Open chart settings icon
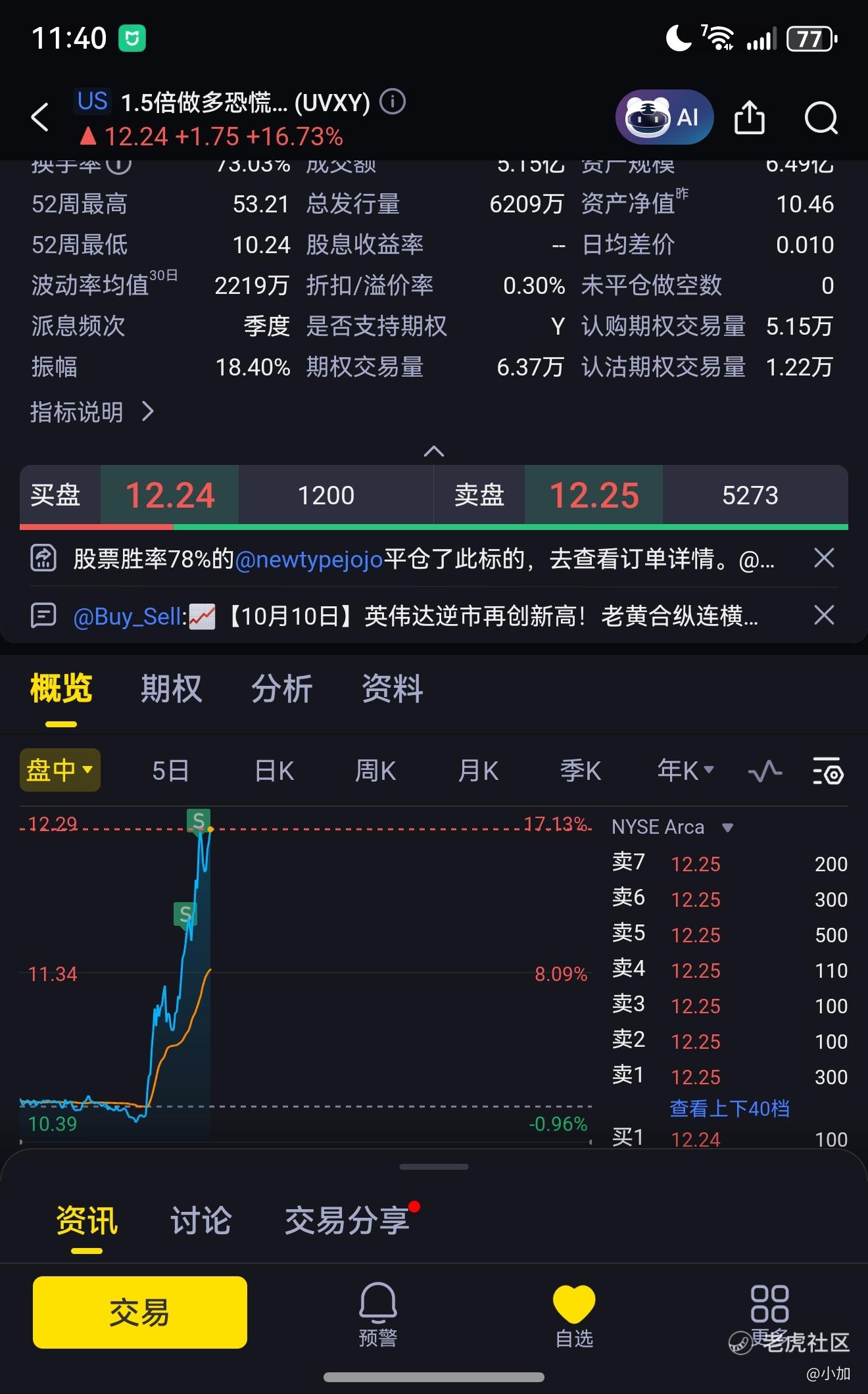This screenshot has height=1394, width=868. coord(827,771)
